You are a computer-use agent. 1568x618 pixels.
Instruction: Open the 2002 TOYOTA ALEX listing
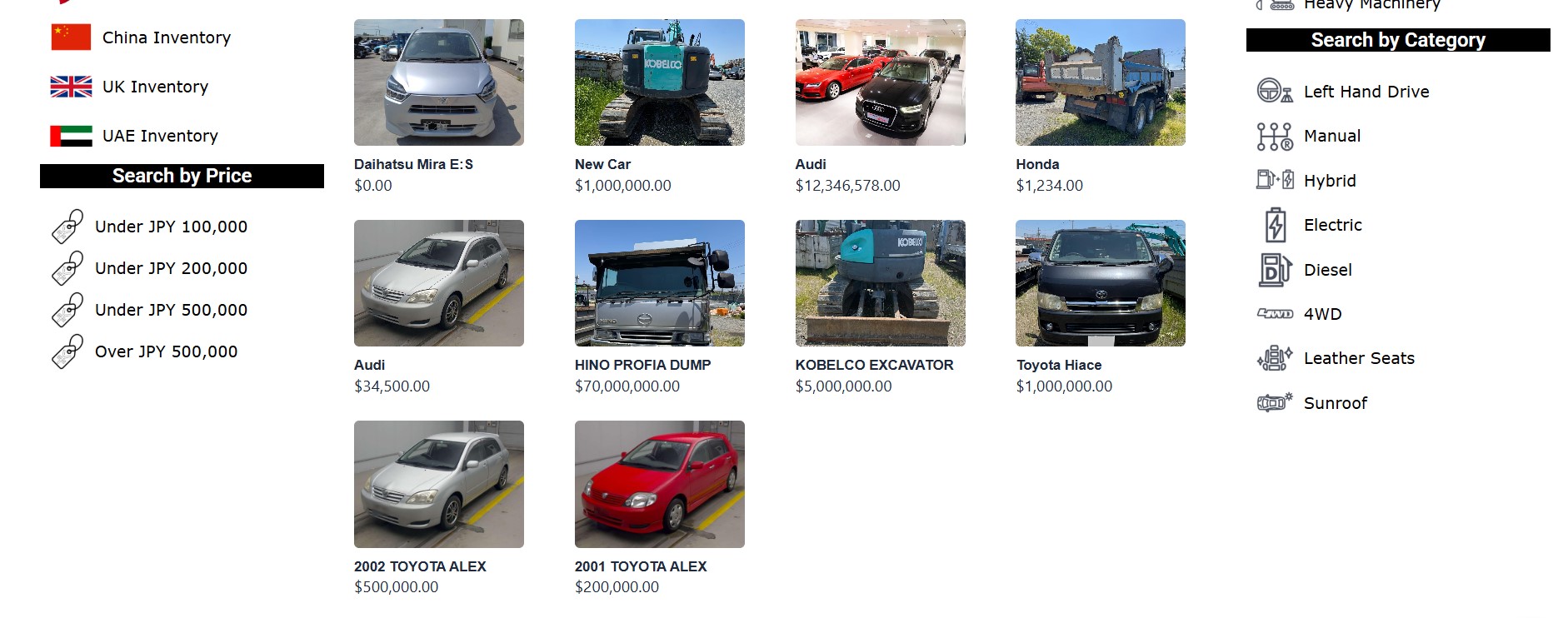439,485
